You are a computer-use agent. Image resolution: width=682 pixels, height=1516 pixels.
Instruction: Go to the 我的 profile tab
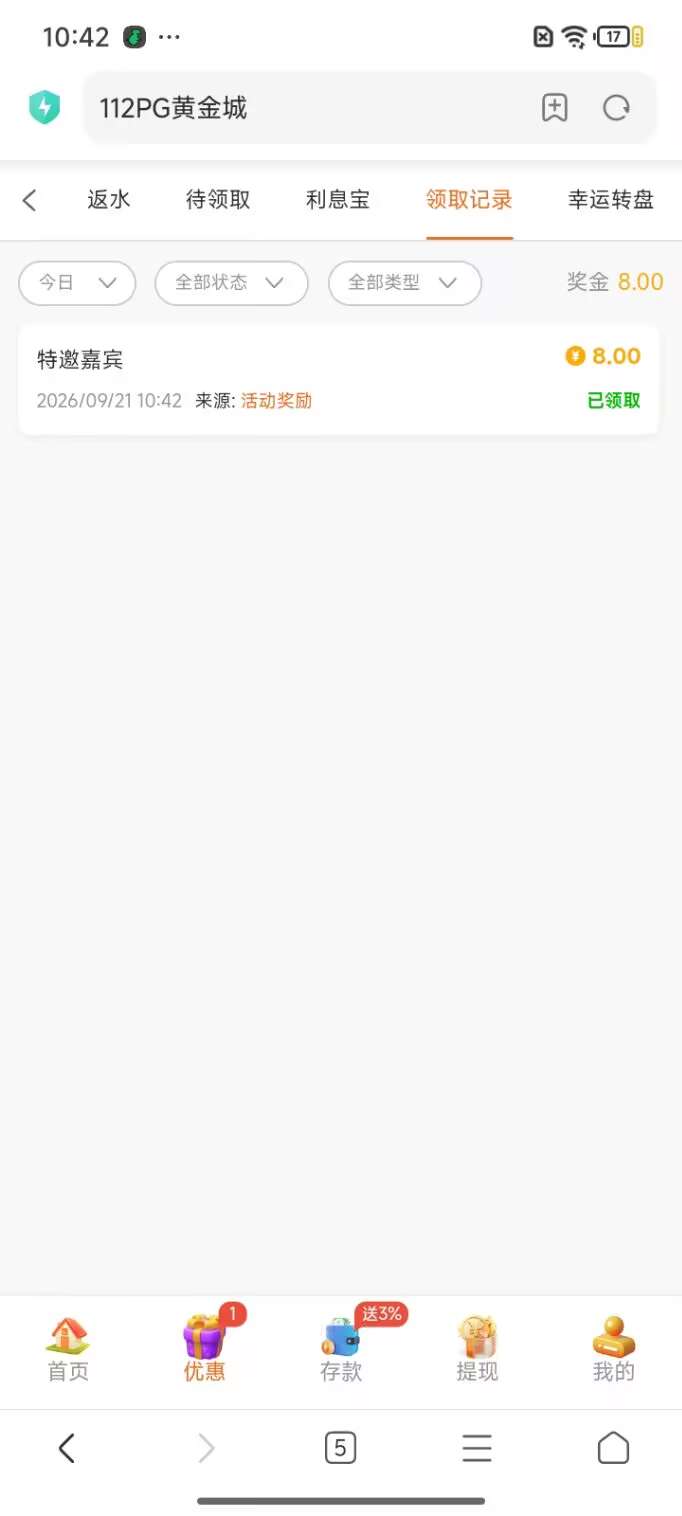pyautogui.click(x=613, y=1350)
